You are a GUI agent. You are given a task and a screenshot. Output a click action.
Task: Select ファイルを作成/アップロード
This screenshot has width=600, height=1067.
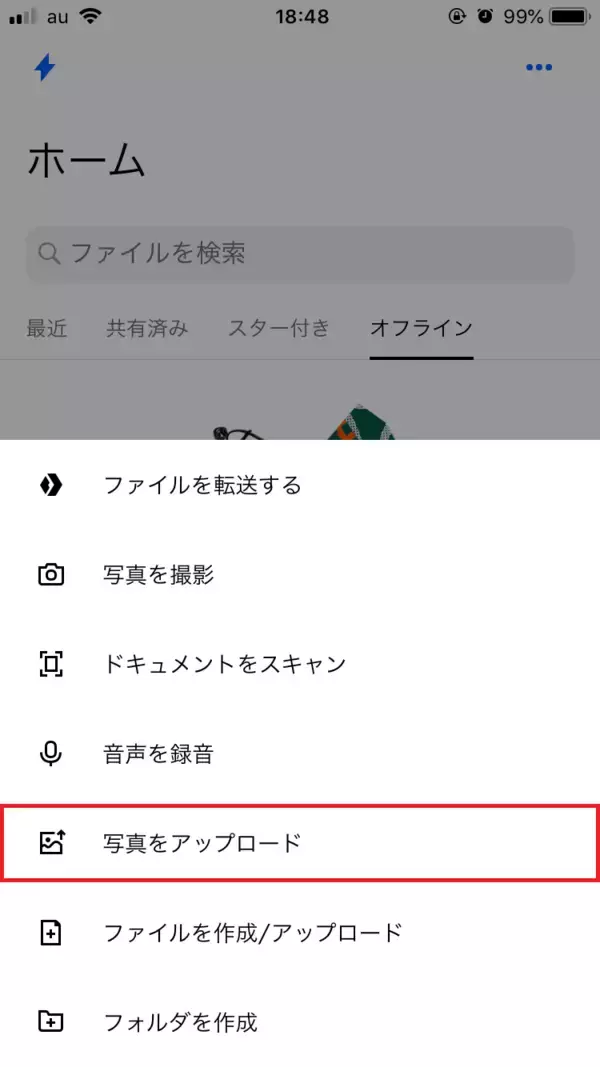[252, 933]
